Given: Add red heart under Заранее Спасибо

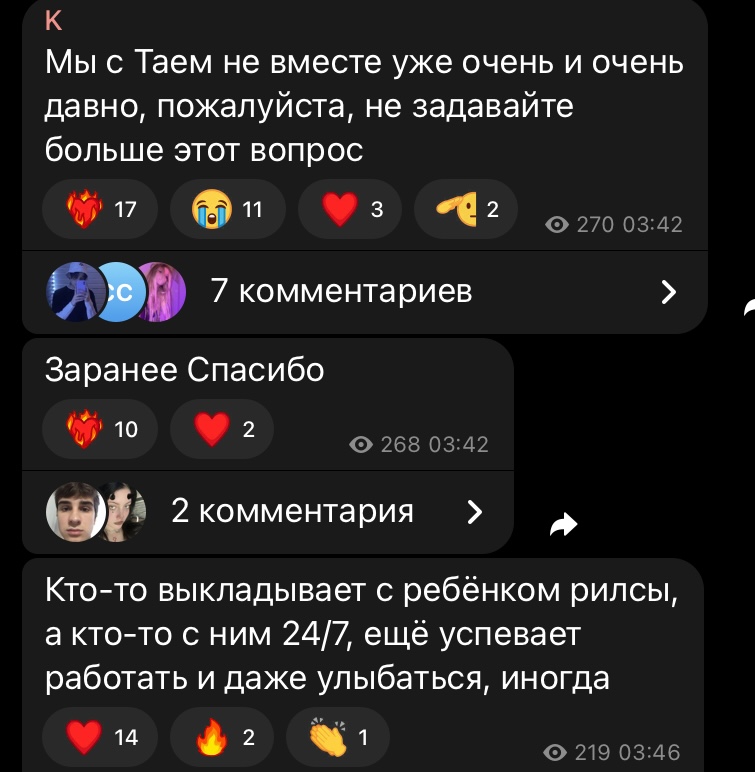Looking at the screenshot, I should click(x=222, y=430).
